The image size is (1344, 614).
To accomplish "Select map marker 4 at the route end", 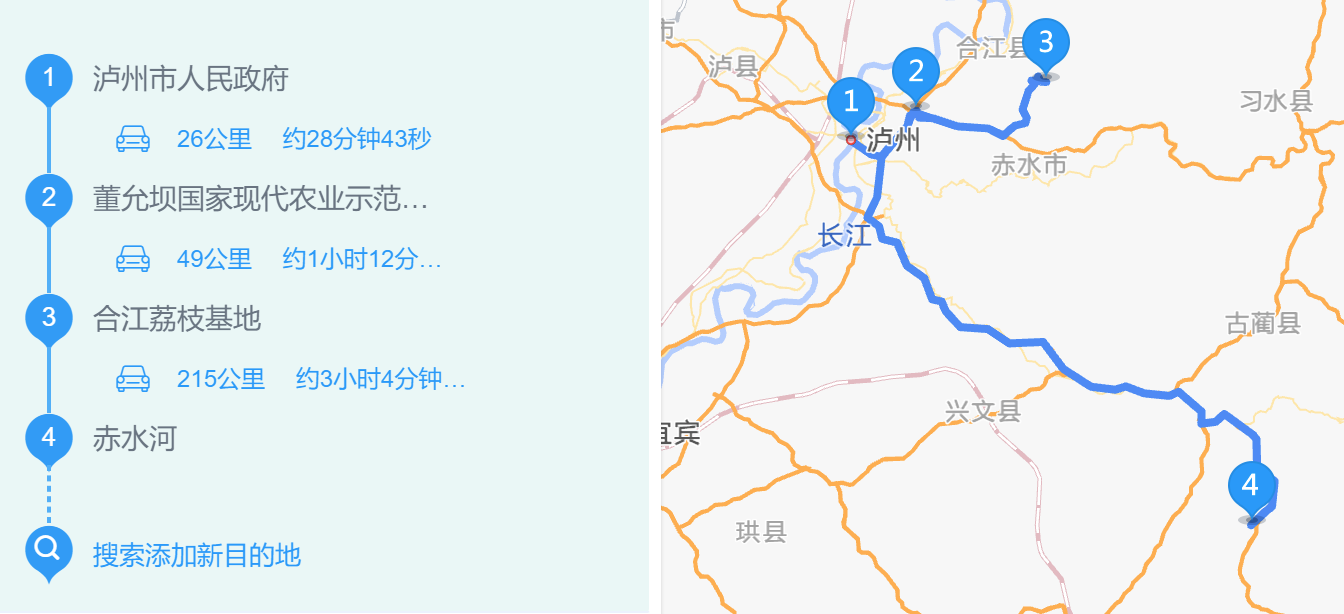I will [1250, 487].
